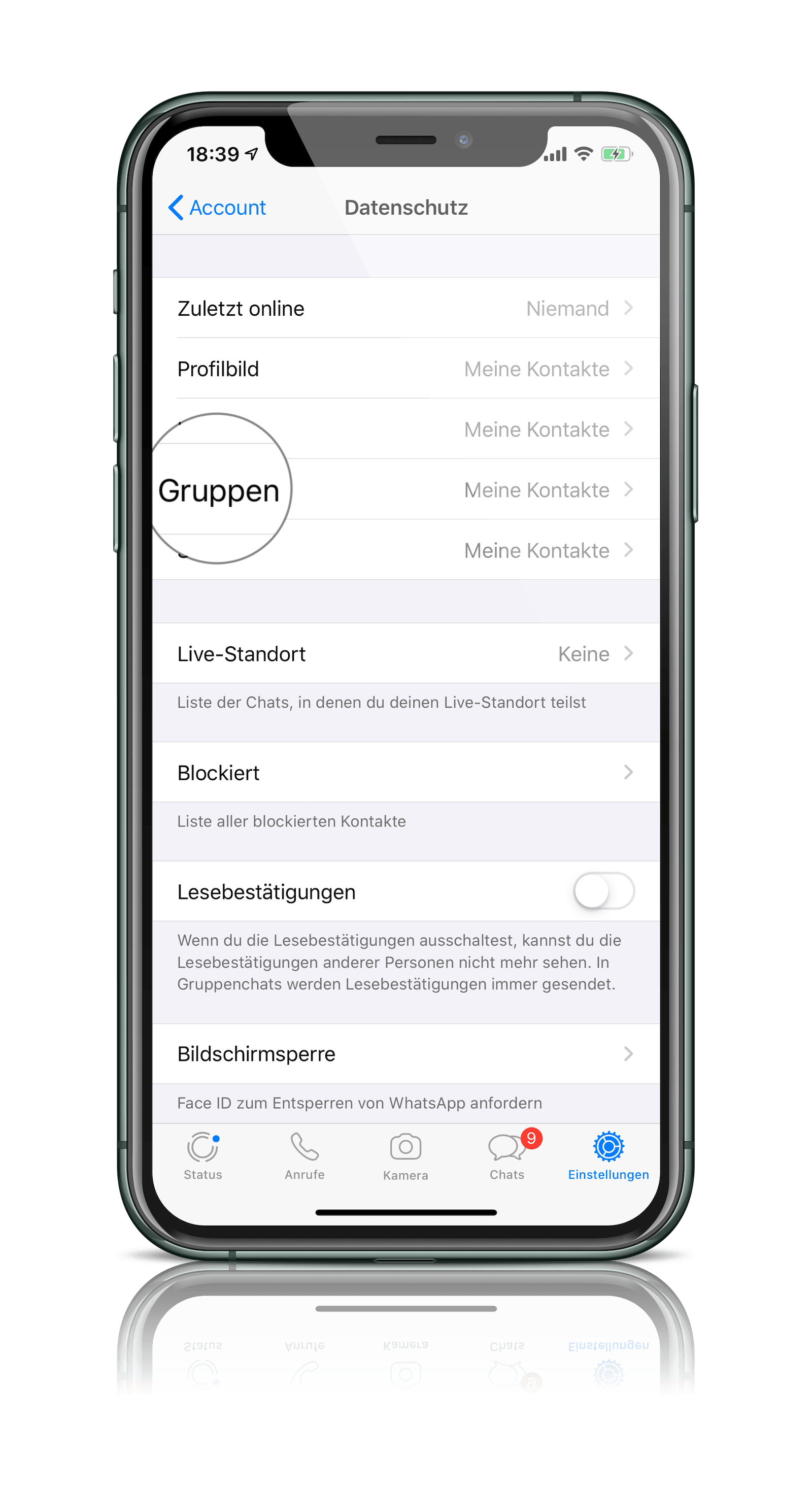Open the Profilbild privacy setting
812x1489 pixels.
tap(405, 369)
